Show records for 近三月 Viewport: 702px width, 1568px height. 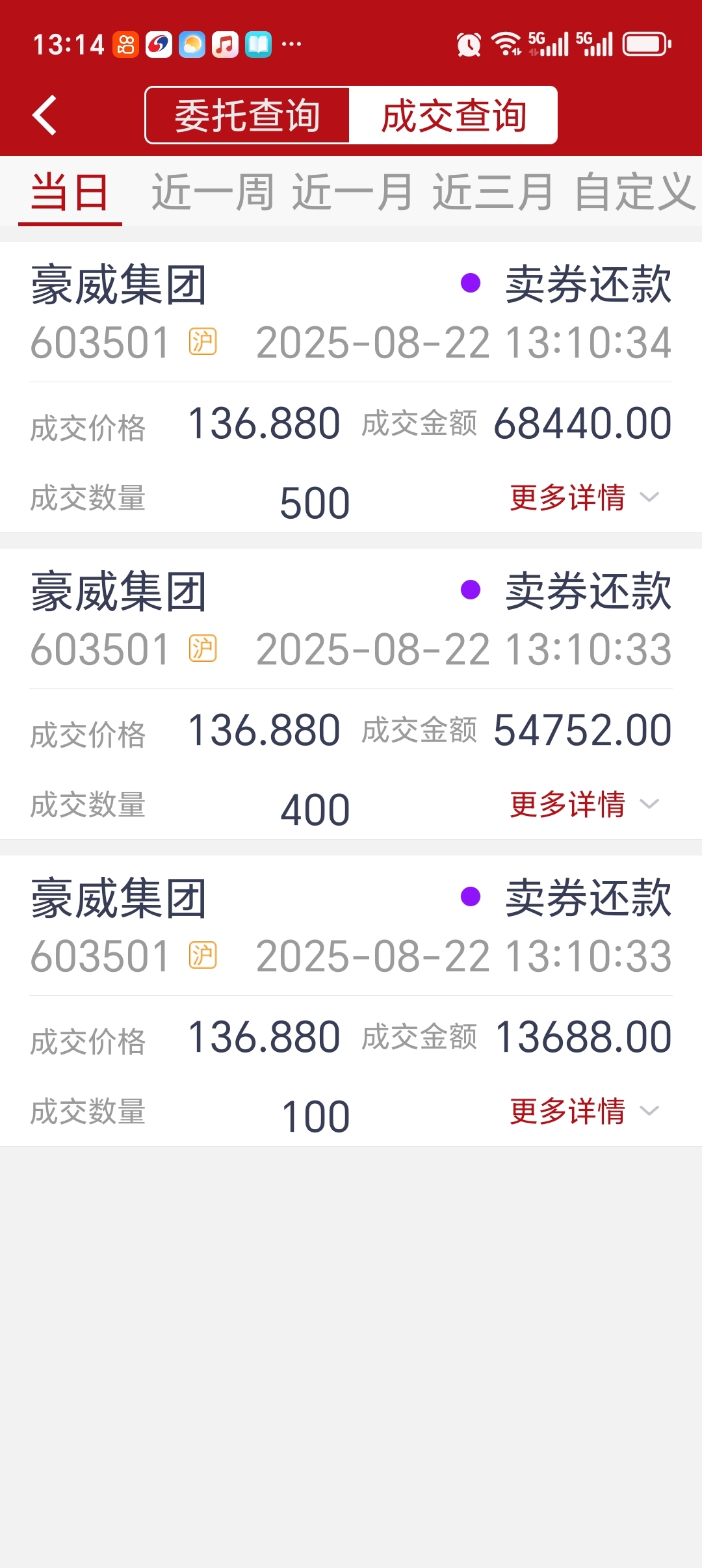[493, 192]
